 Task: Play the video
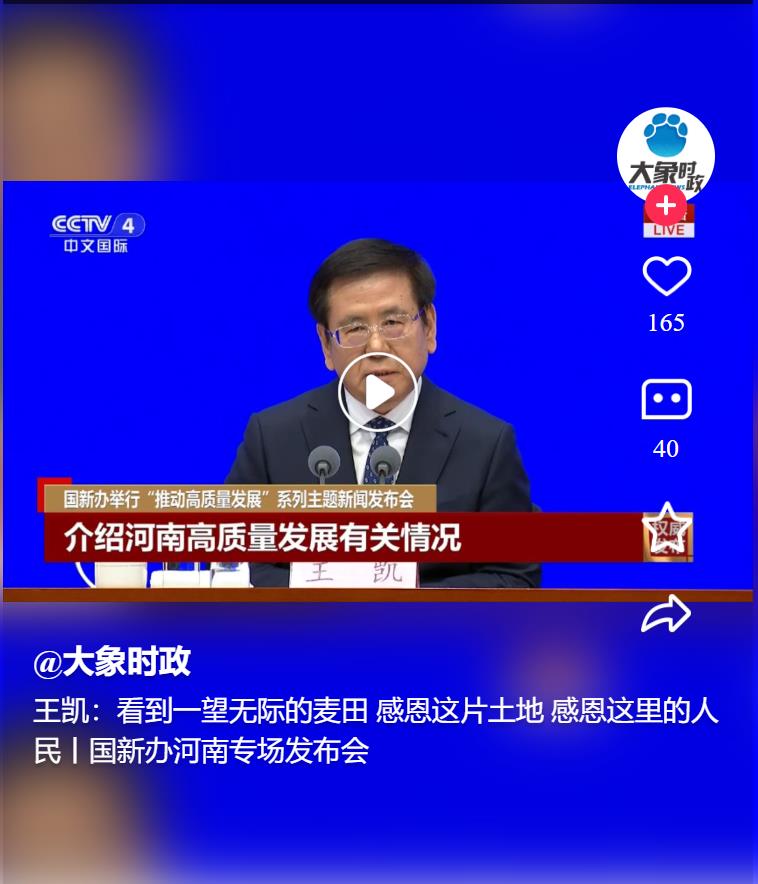pyautogui.click(x=378, y=393)
